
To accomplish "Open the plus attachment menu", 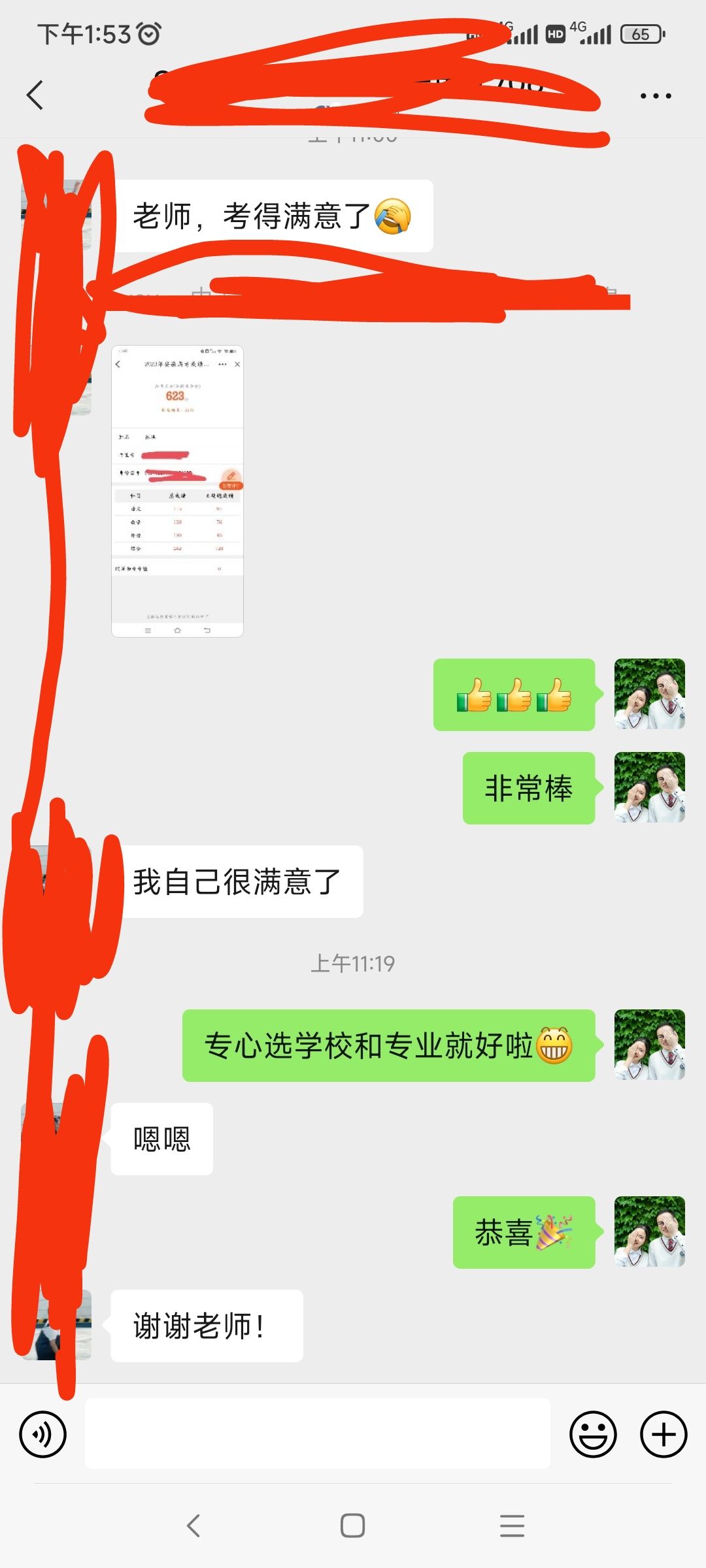I will [663, 1435].
